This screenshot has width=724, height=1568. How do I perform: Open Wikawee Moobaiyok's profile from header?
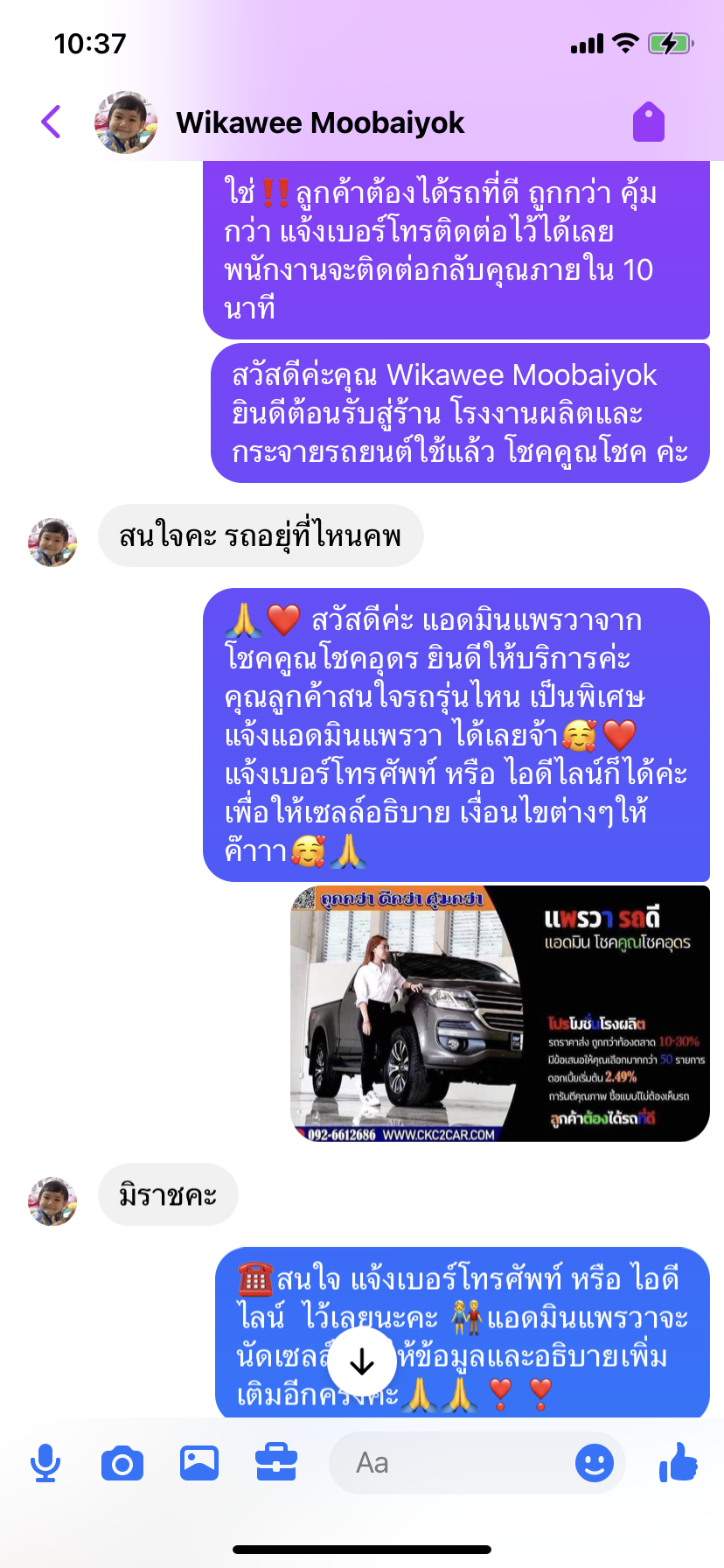[320, 122]
